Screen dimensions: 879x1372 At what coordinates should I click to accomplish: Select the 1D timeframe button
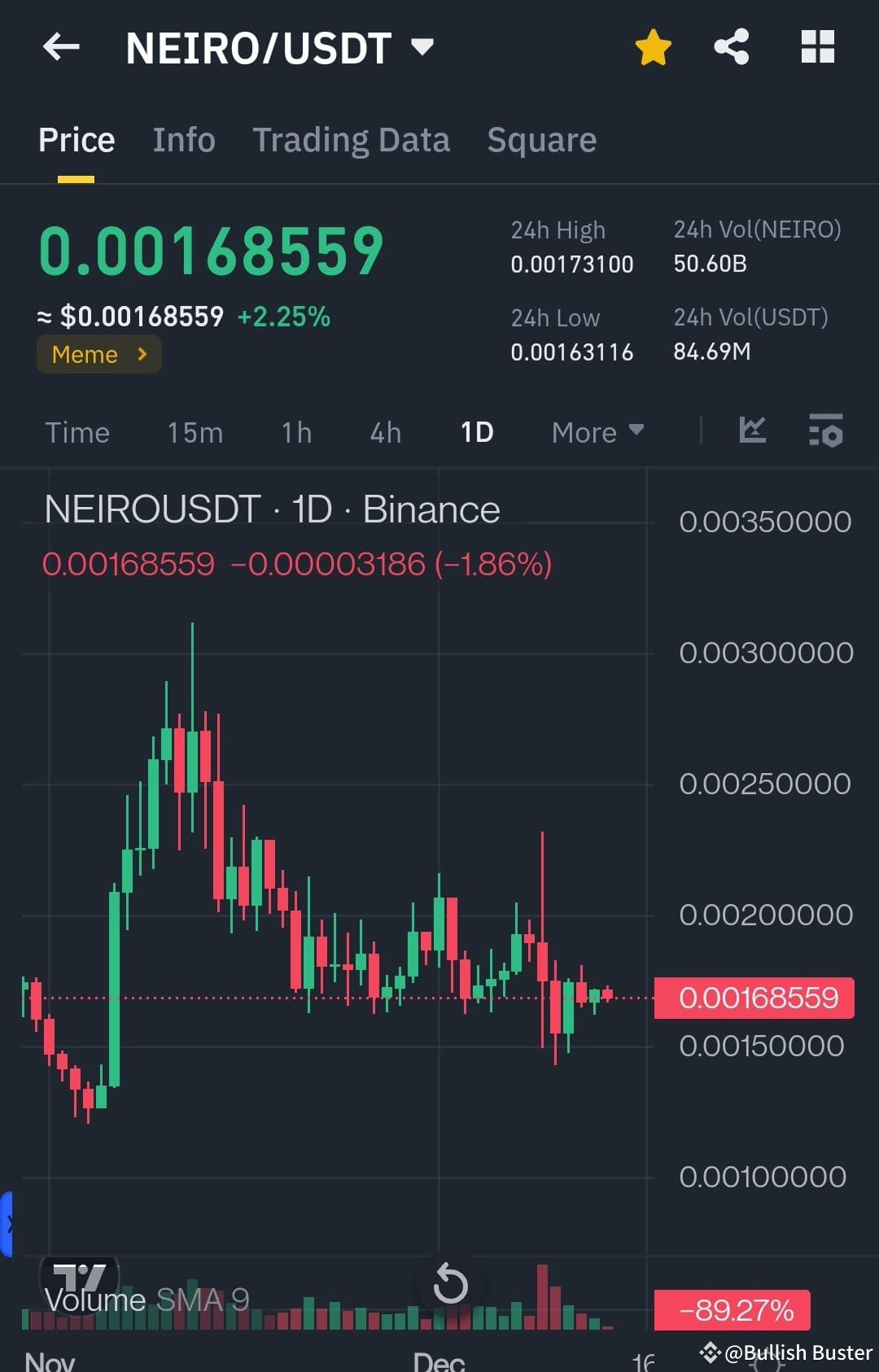pyautogui.click(x=476, y=432)
